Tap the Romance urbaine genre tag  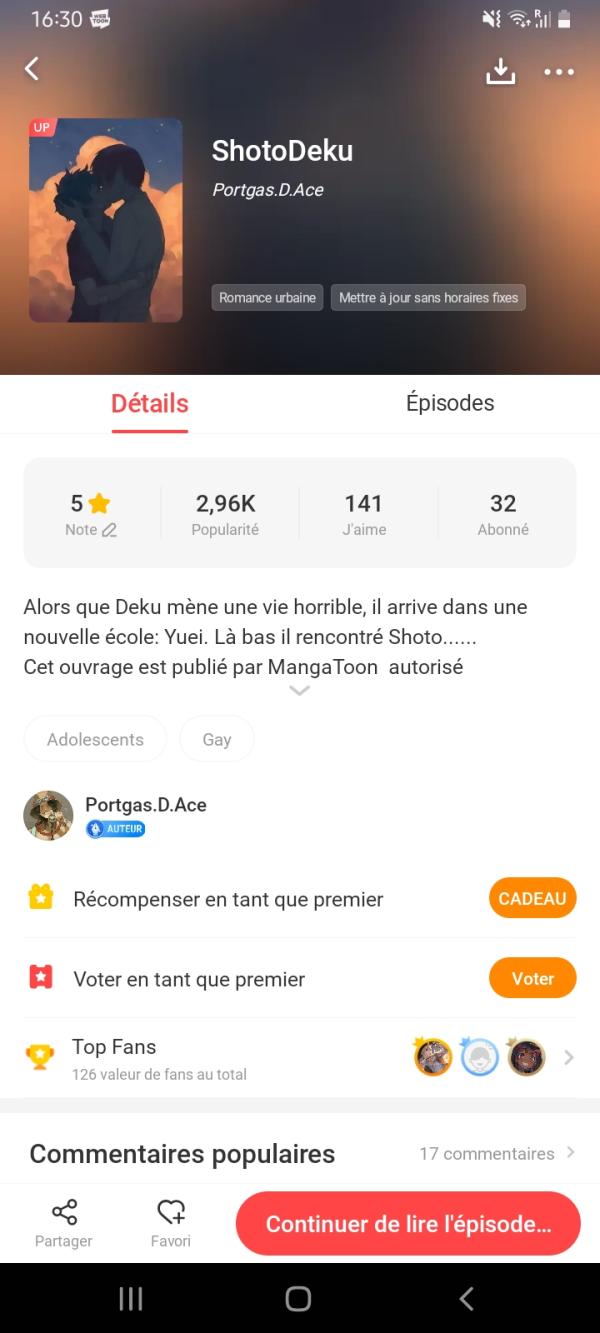[x=267, y=298]
